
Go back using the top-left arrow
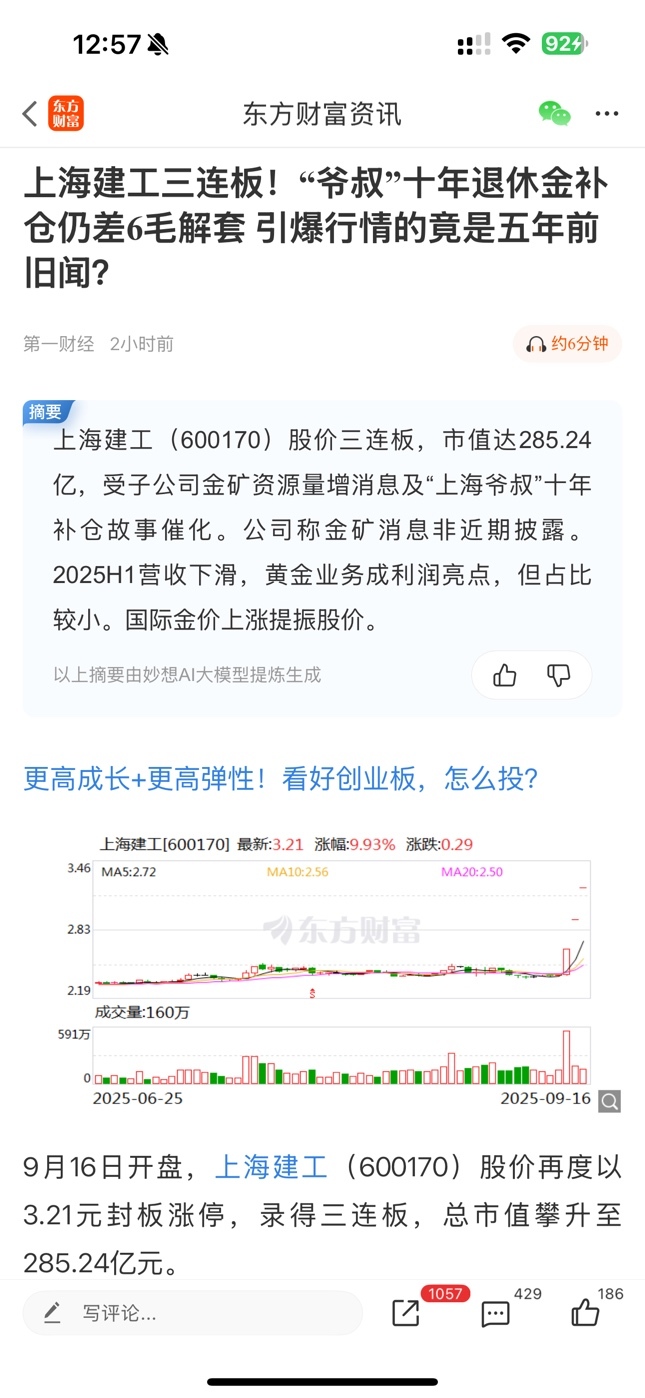coord(30,113)
